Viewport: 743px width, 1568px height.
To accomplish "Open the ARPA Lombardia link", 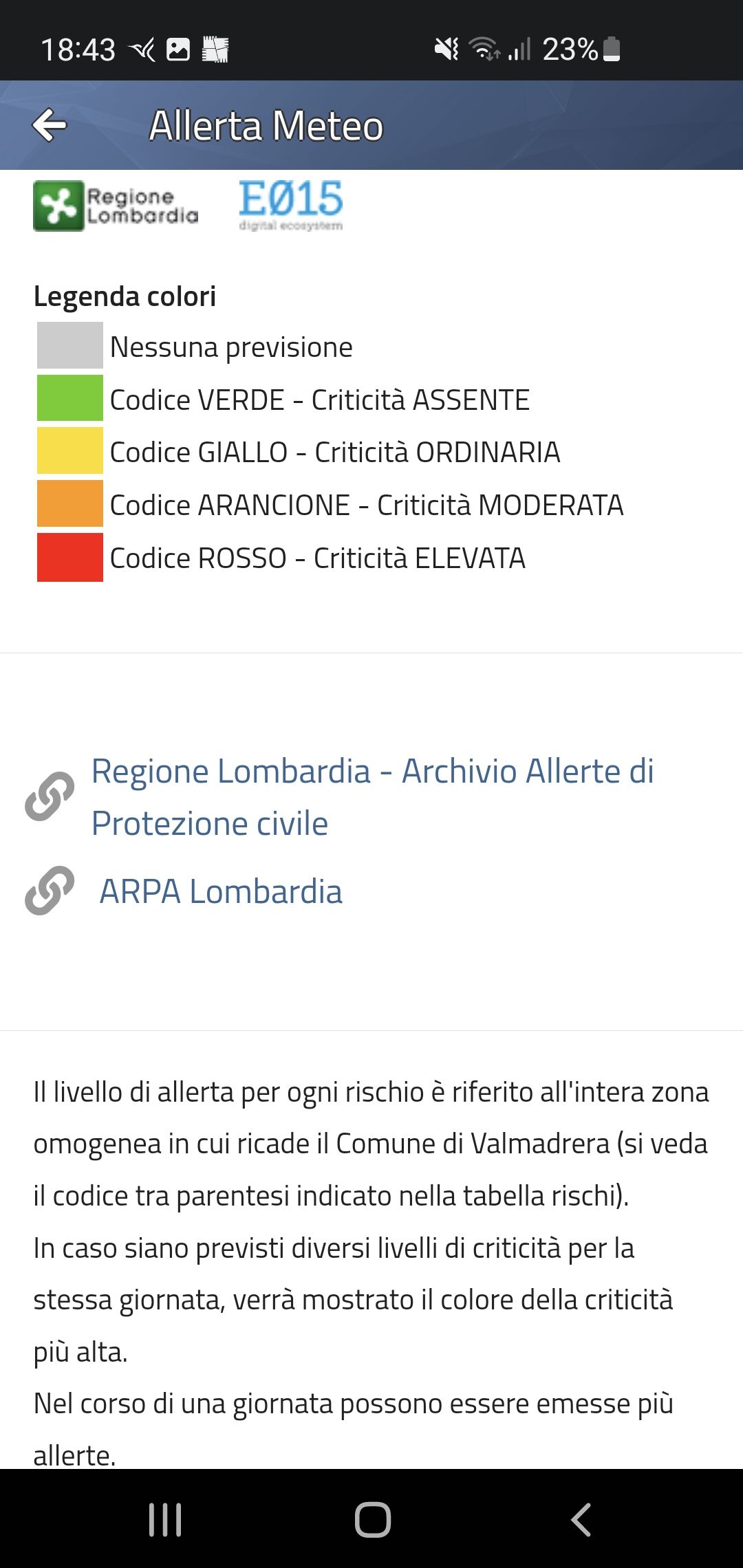I will 220,891.
